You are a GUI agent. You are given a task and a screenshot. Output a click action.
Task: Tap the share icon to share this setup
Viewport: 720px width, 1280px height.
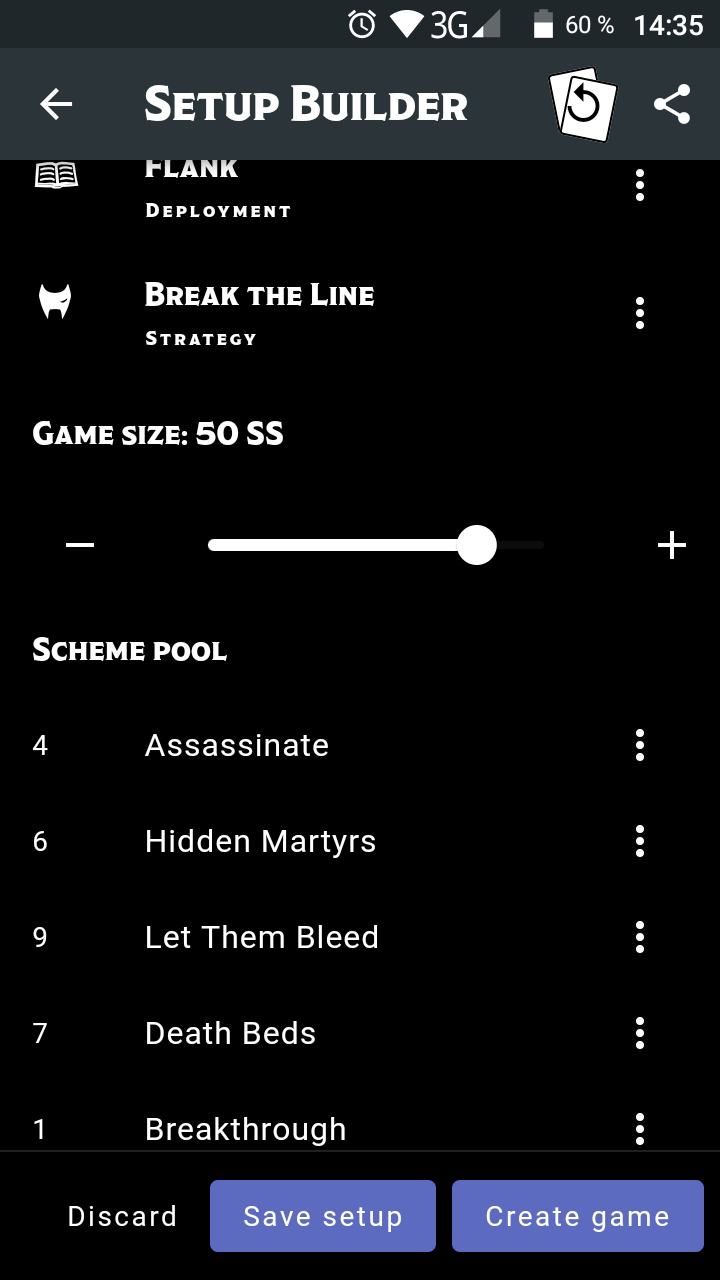click(672, 103)
